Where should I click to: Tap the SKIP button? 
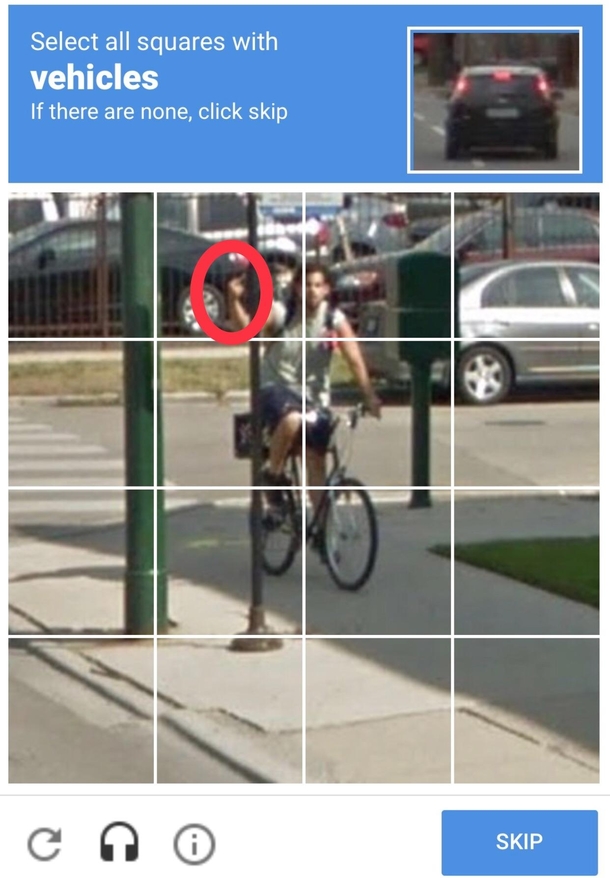point(519,842)
